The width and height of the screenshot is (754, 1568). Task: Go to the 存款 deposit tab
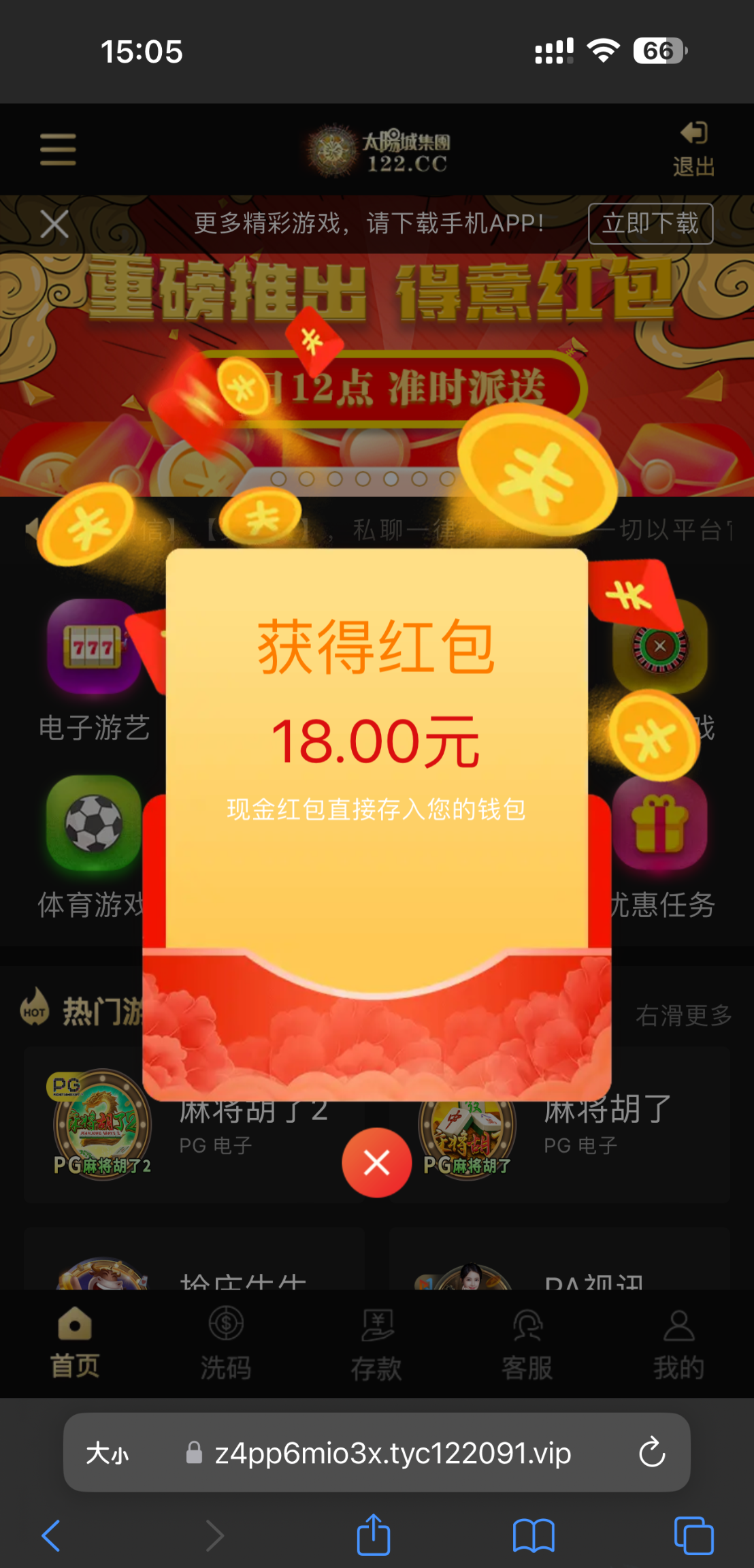(376, 1343)
